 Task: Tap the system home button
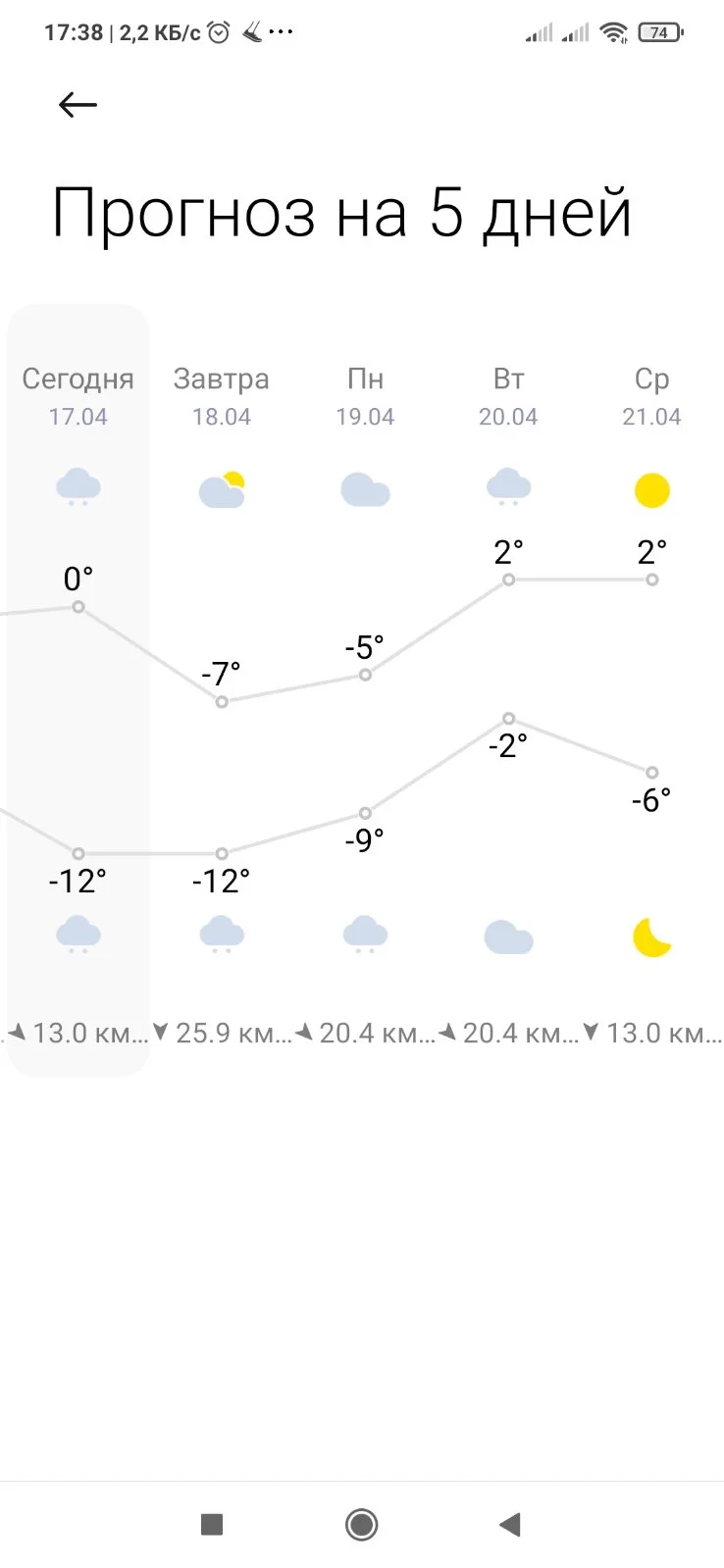[362, 1524]
